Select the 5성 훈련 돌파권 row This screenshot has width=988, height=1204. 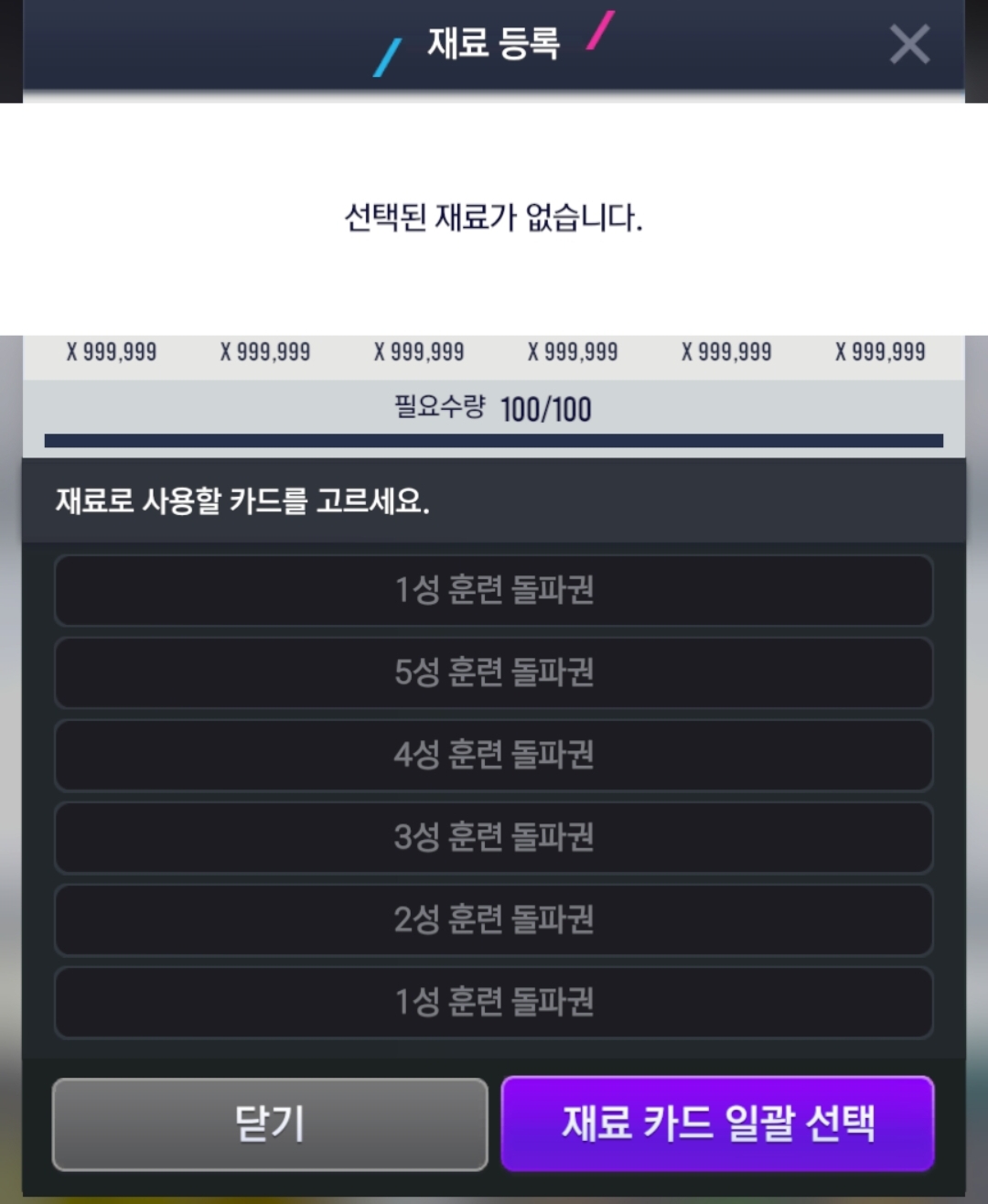[494, 672]
